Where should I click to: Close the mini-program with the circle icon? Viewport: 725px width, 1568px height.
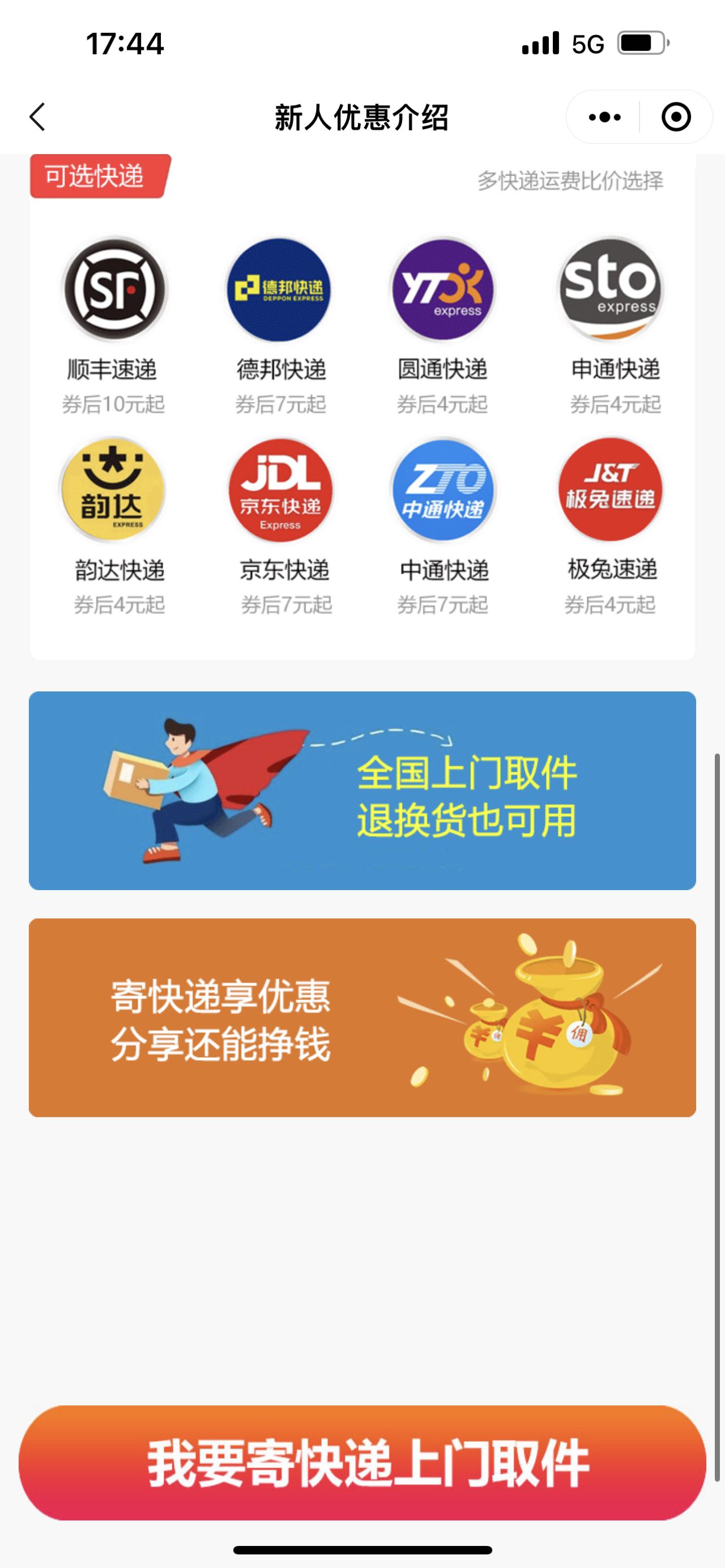(676, 117)
